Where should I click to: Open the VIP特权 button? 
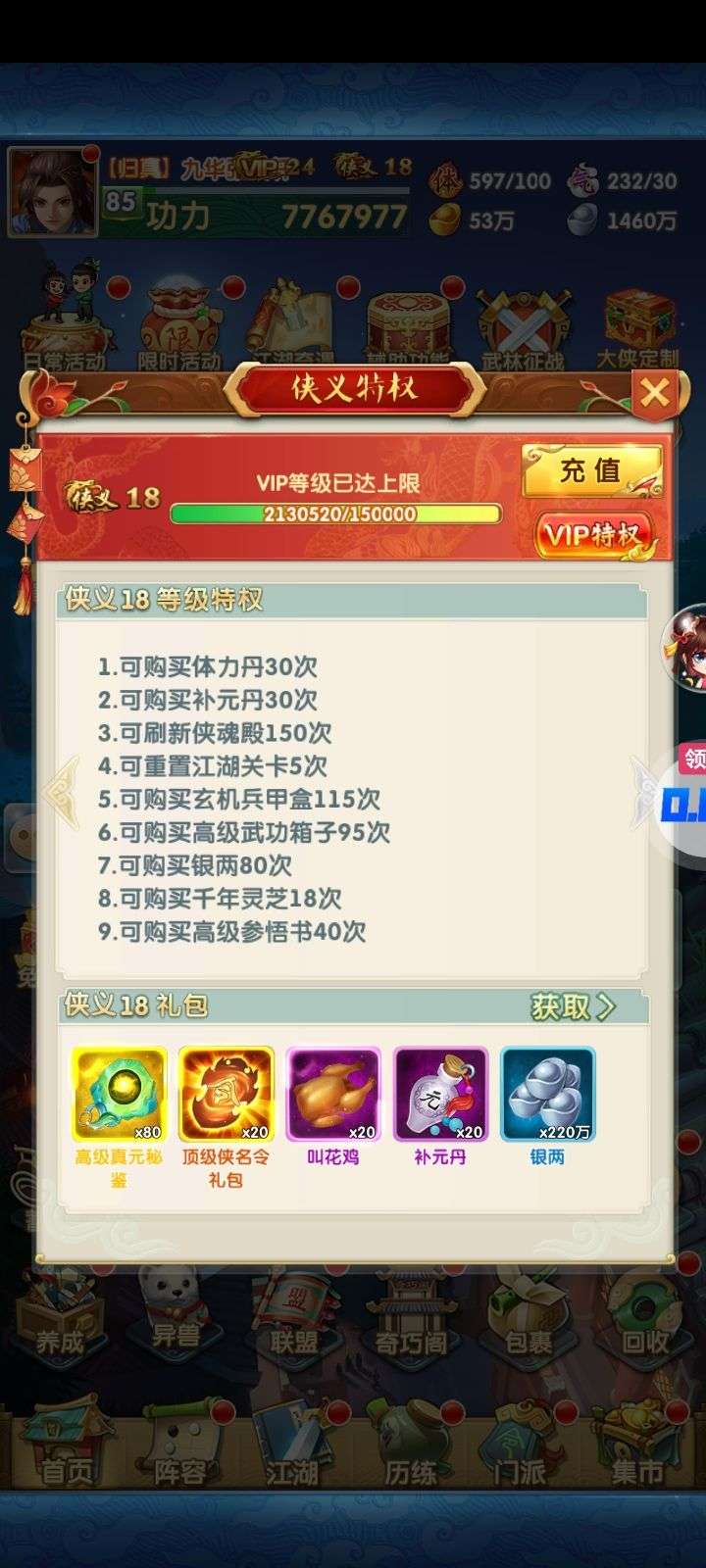(594, 534)
